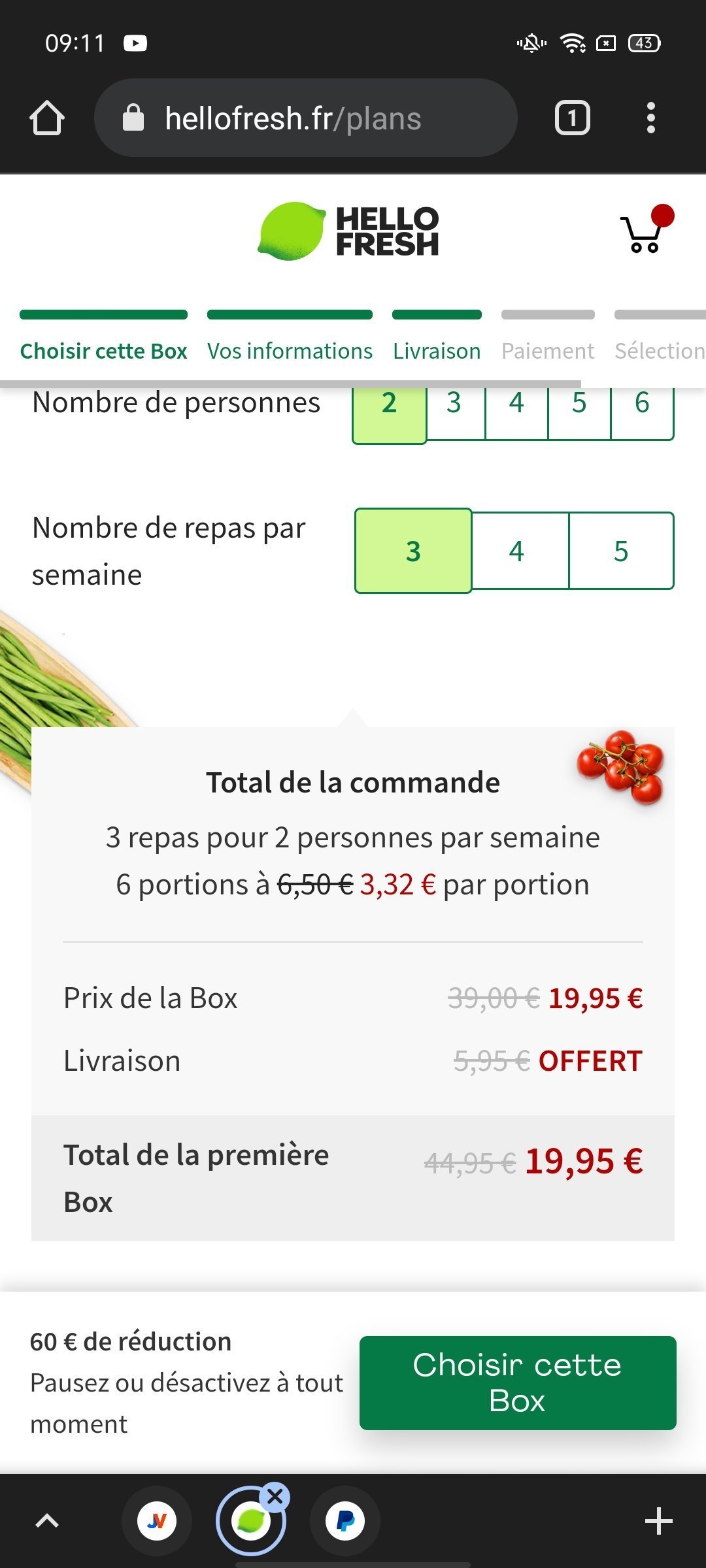Tap the browser address bar
This screenshot has width=706, height=1568.
click(x=306, y=118)
